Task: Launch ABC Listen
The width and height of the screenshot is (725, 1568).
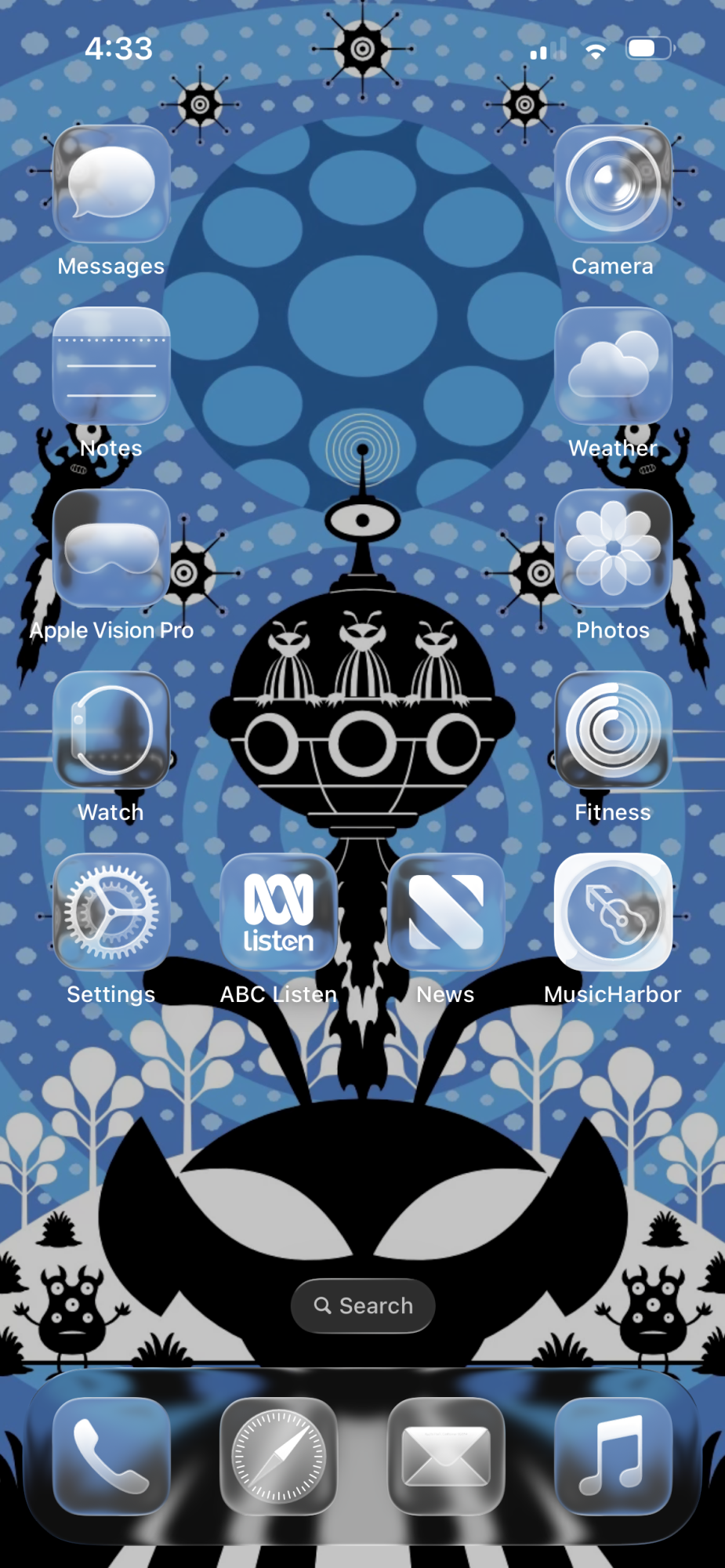Action: tap(278, 912)
